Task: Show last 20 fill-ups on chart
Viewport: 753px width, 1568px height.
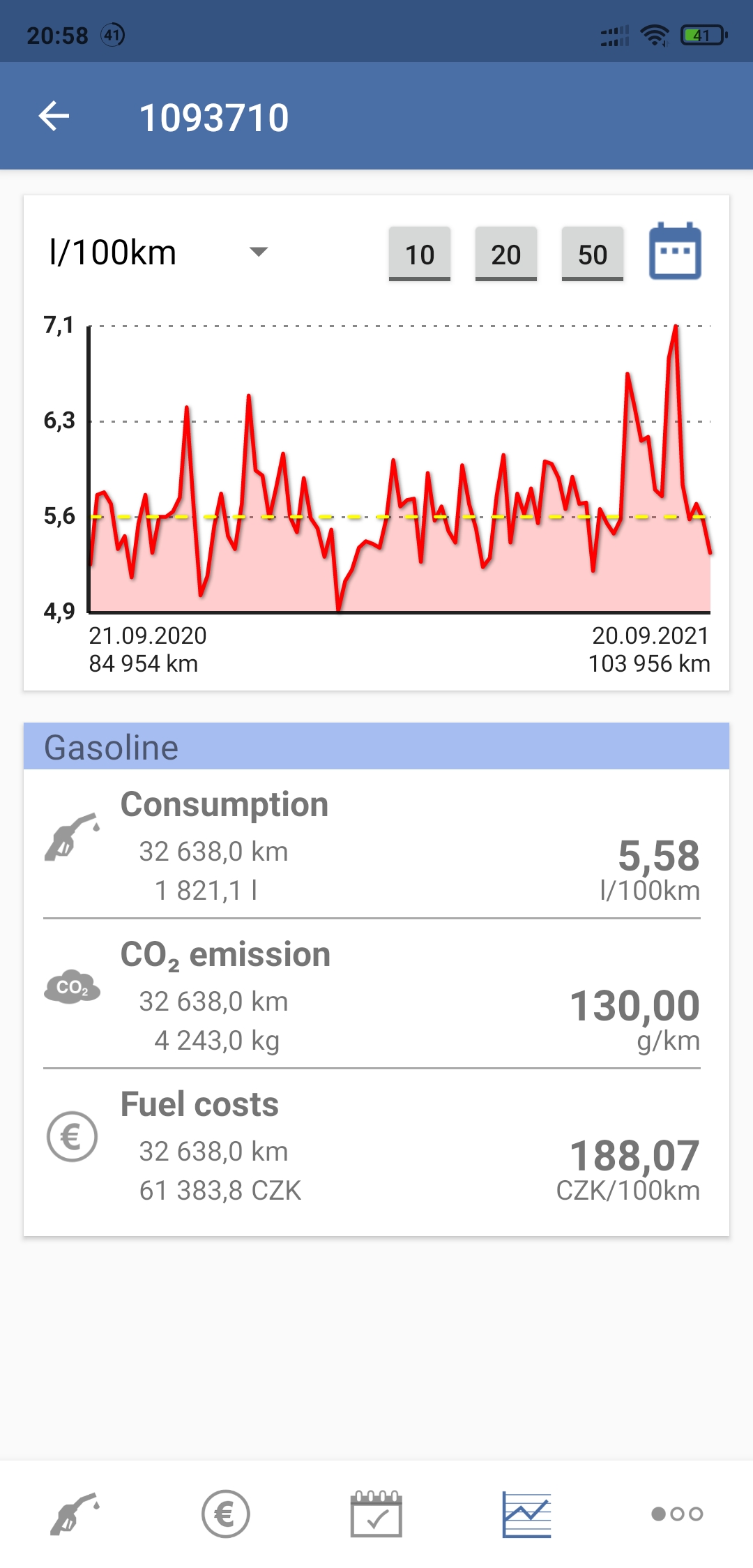Action: point(506,254)
